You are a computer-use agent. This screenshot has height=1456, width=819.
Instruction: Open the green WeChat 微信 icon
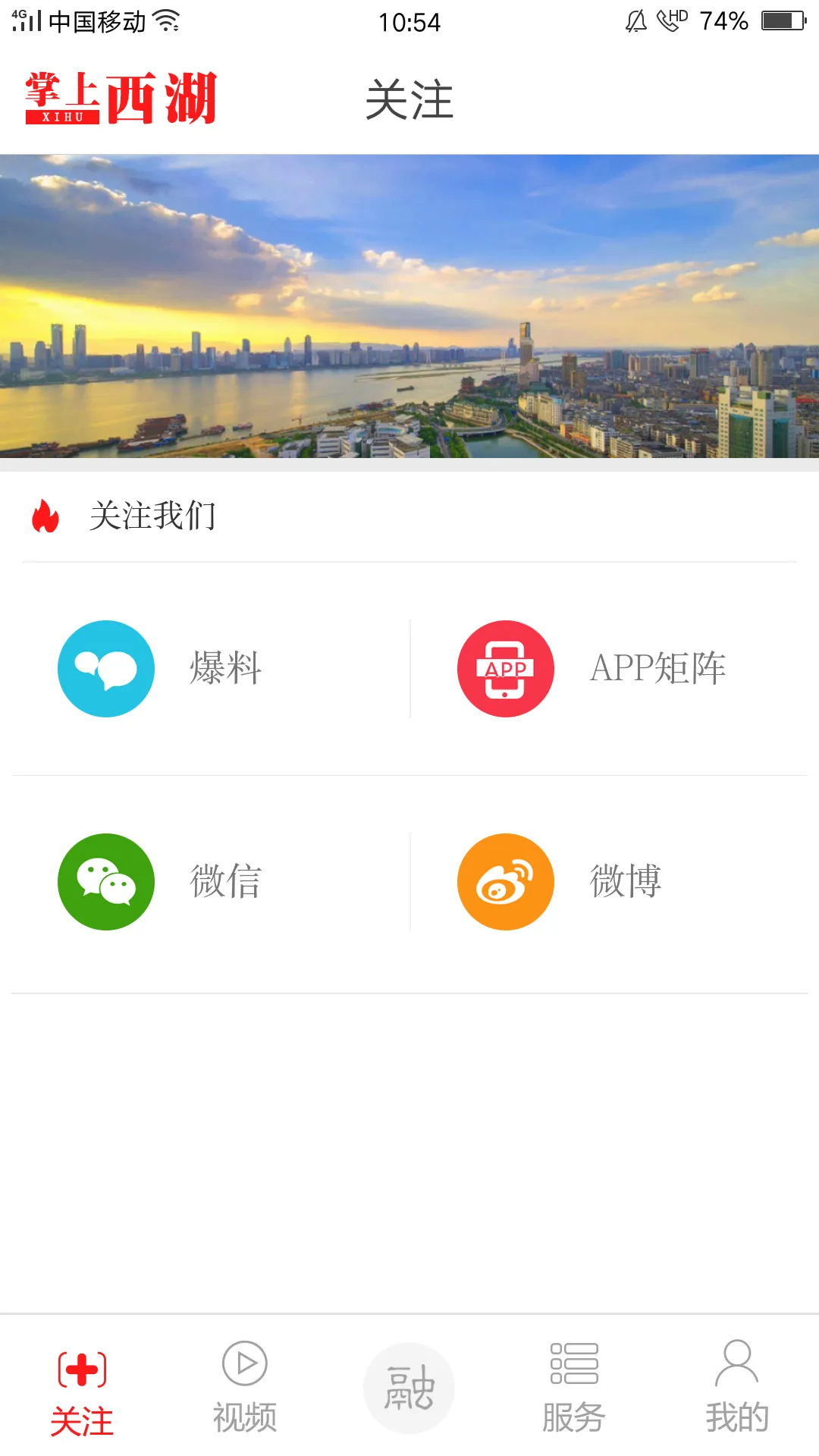pyautogui.click(x=106, y=882)
